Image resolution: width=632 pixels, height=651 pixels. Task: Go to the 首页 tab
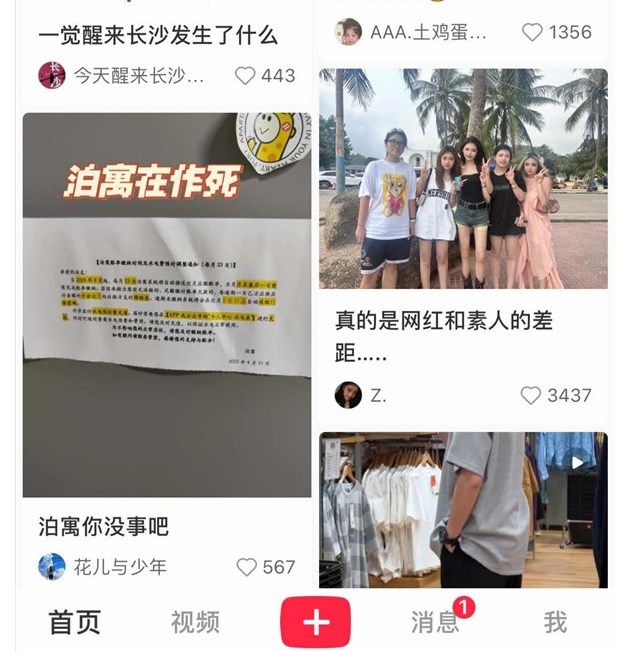(75, 622)
